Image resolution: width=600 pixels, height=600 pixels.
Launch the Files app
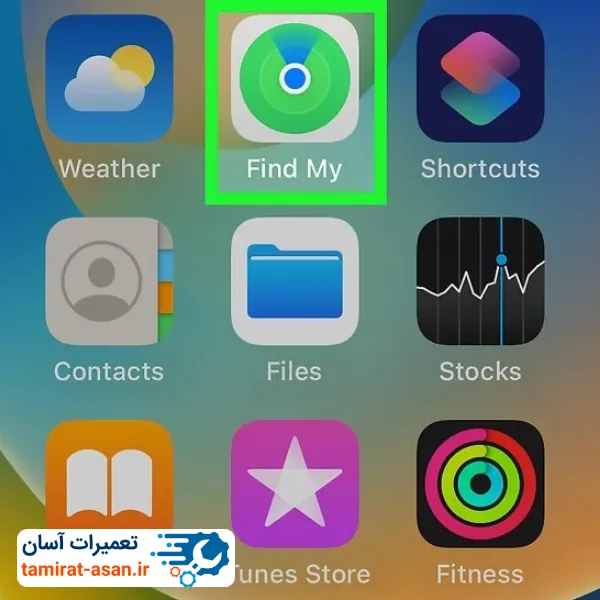click(294, 281)
